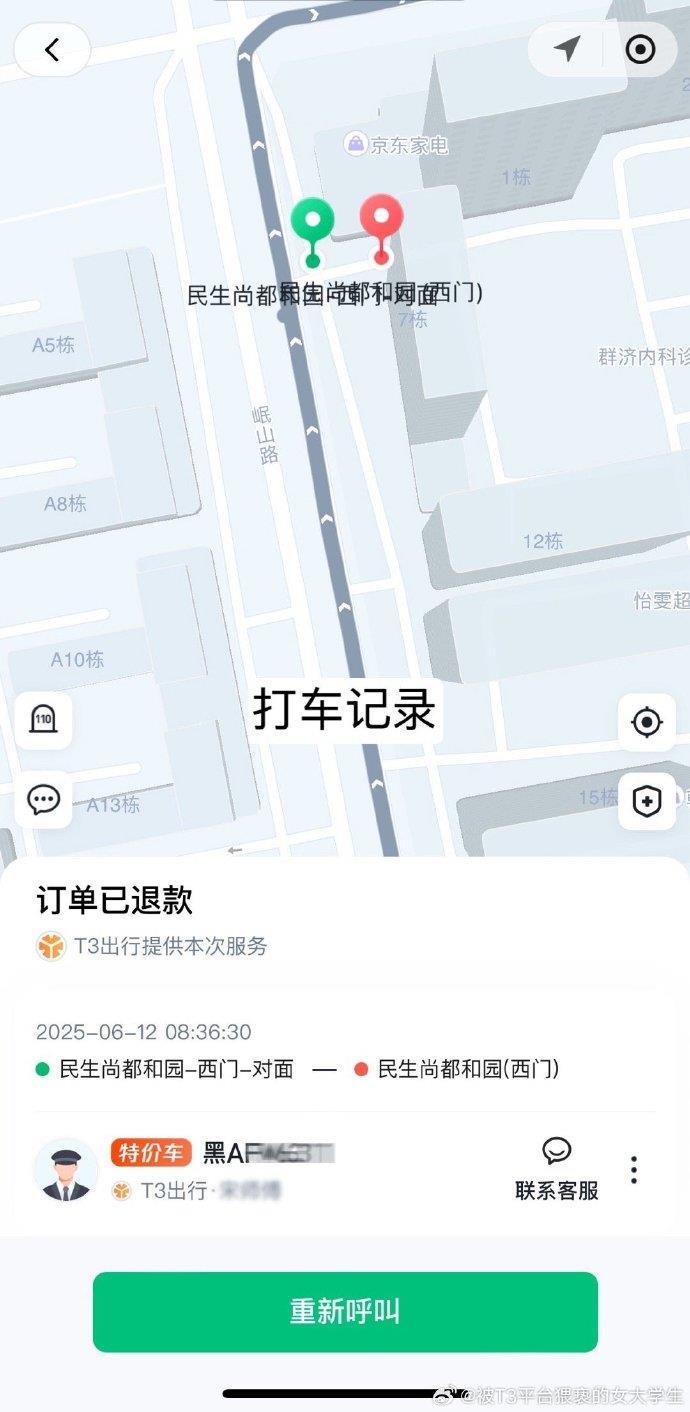Open the three-dot more options menu
The height and width of the screenshot is (1412, 690).
pyautogui.click(x=634, y=1169)
